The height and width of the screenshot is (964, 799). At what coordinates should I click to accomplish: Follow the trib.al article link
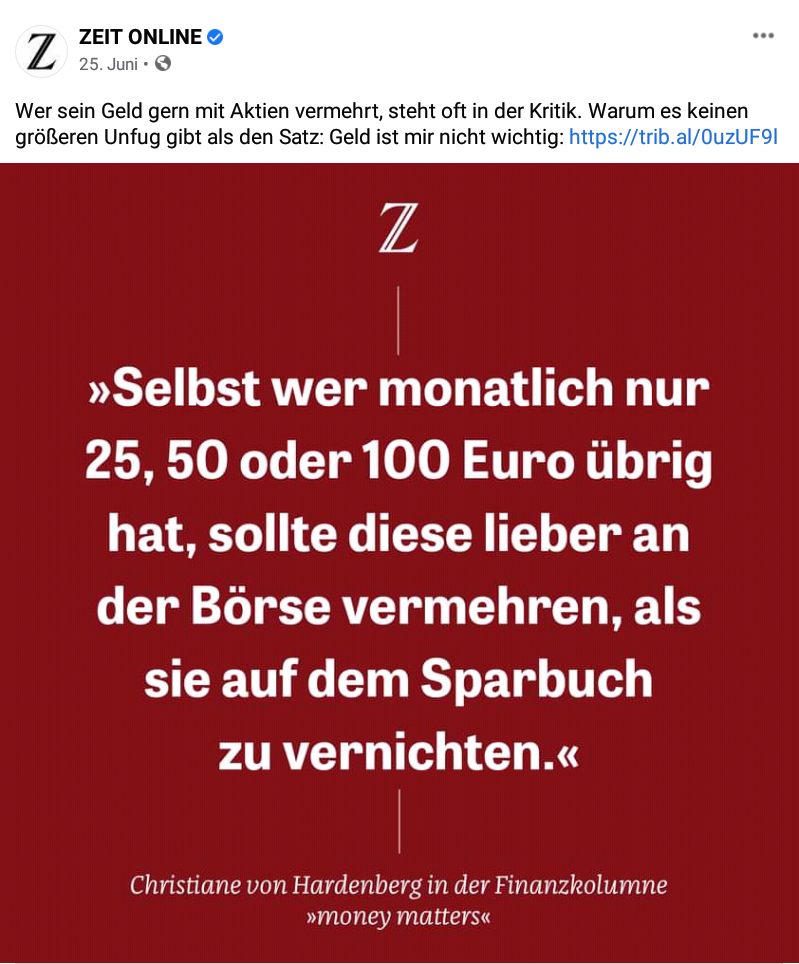(673, 137)
